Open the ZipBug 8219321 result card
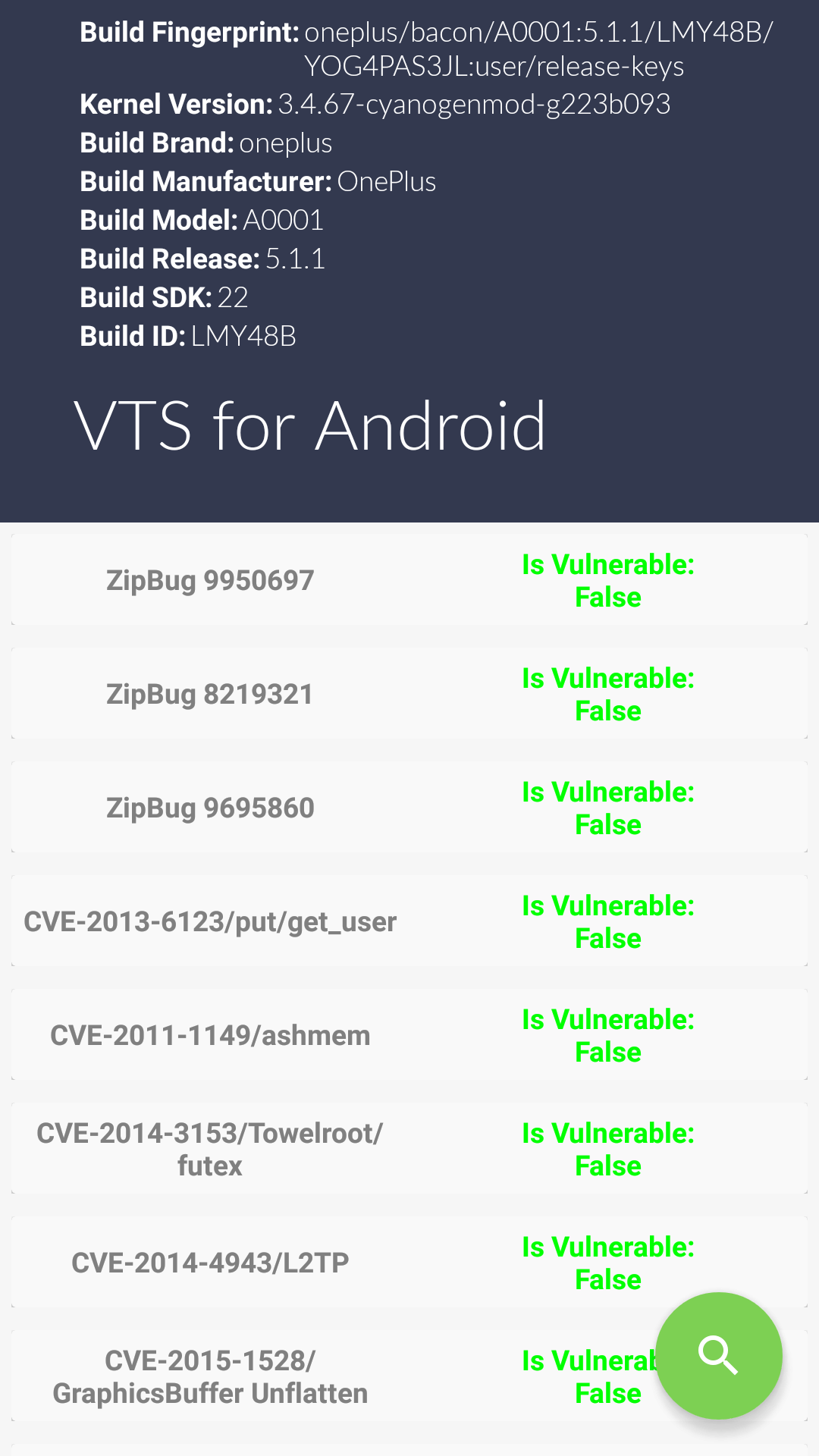The height and width of the screenshot is (1456, 819). tap(409, 694)
